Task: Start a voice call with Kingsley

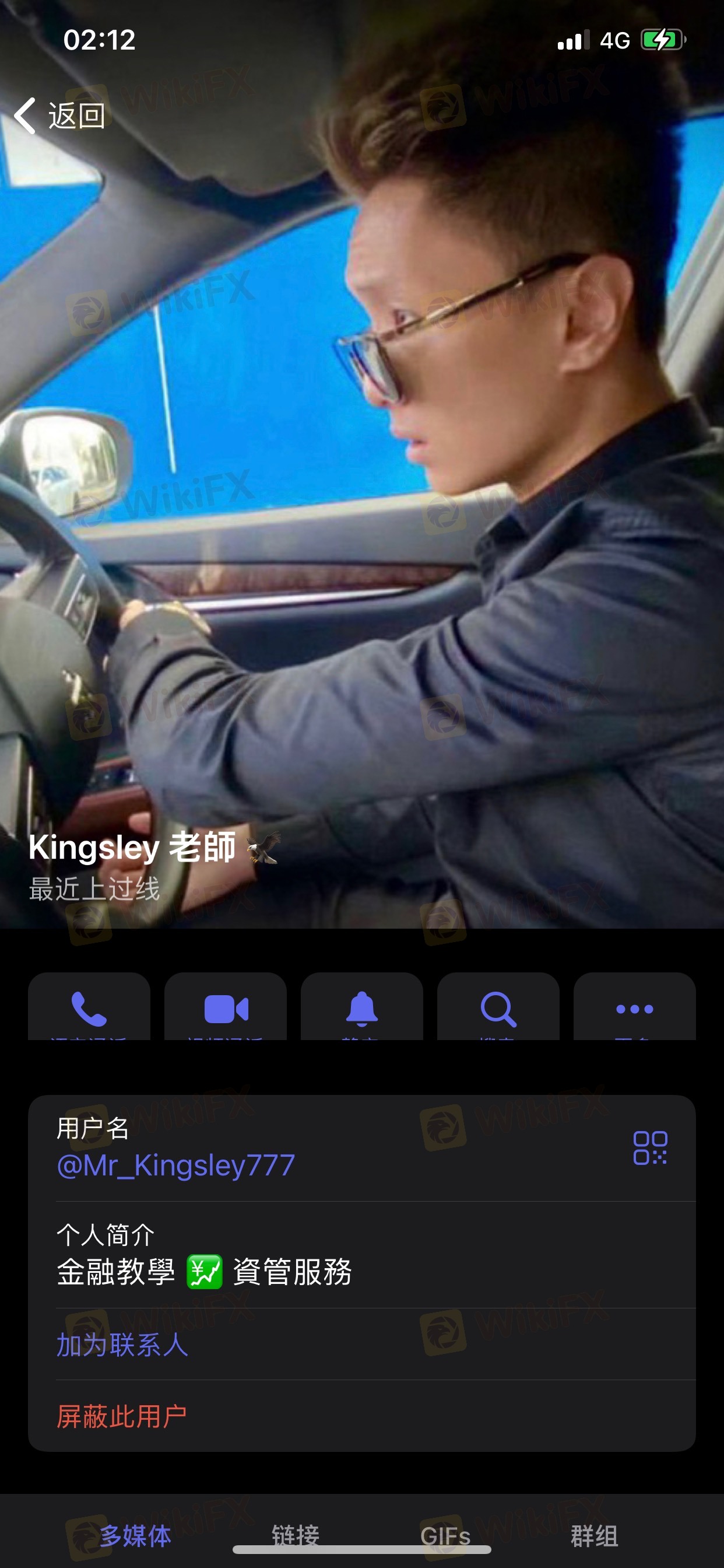Action: click(x=89, y=1006)
